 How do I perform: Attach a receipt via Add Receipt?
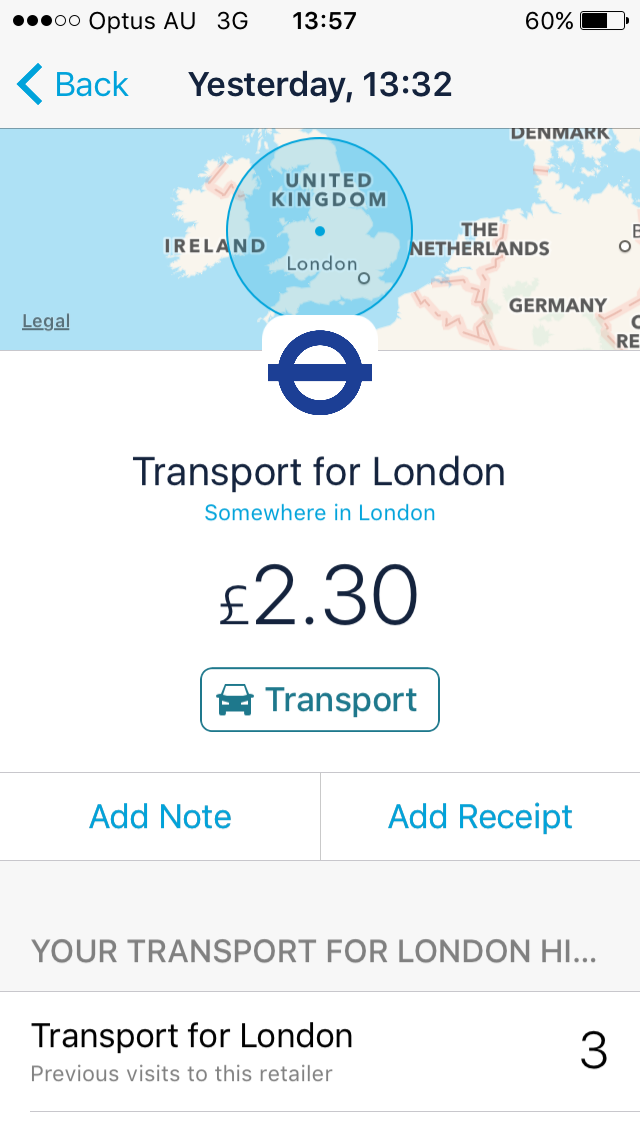[x=480, y=817]
